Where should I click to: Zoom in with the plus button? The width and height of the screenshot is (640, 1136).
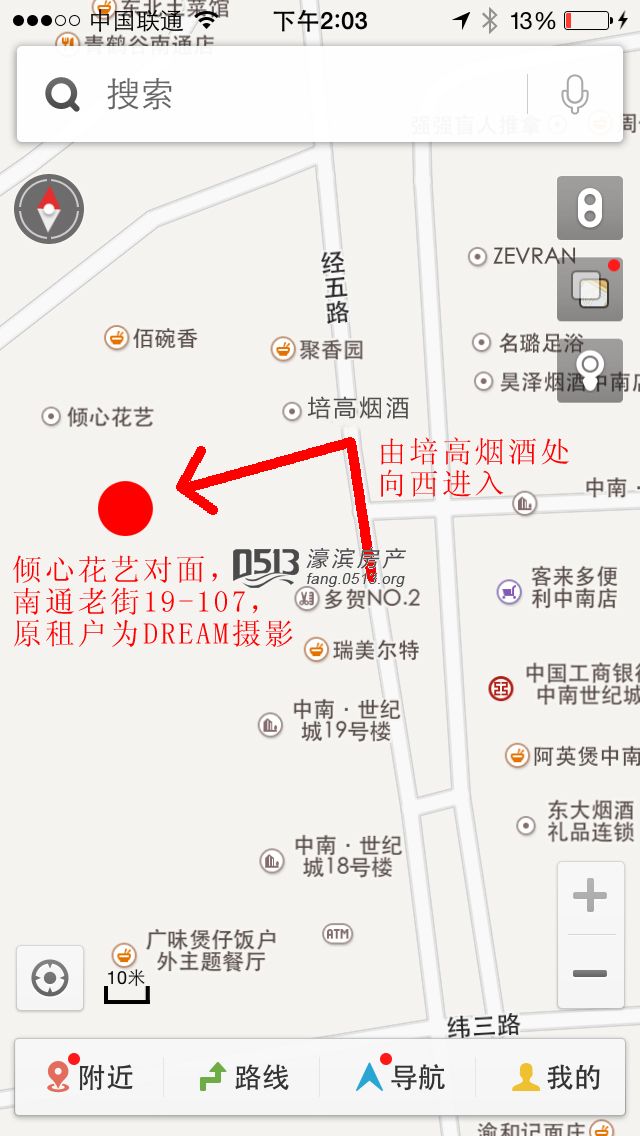point(590,896)
